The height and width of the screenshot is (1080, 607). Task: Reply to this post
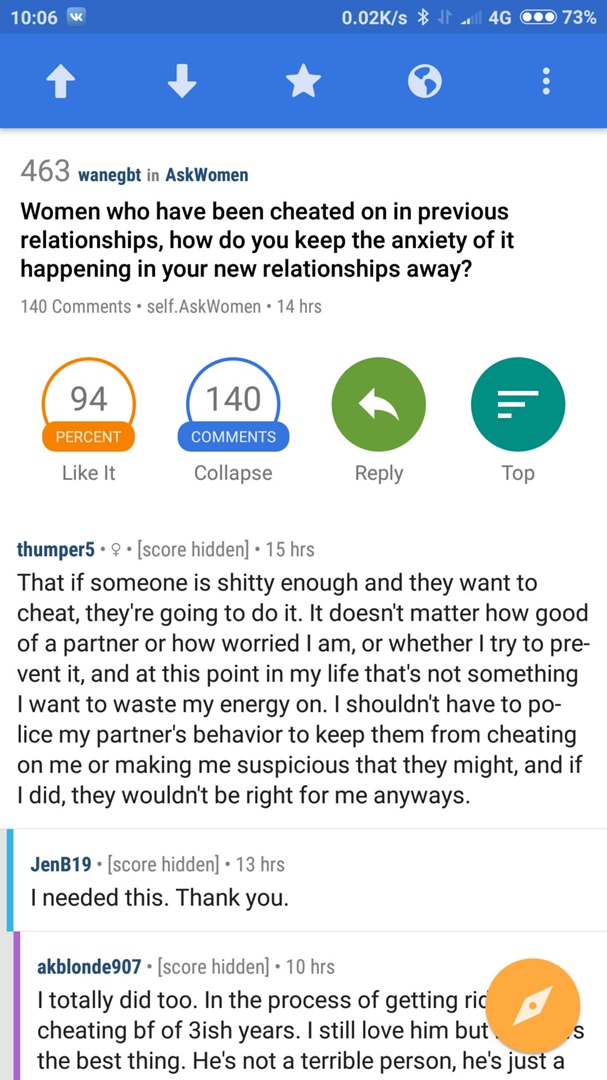click(378, 405)
